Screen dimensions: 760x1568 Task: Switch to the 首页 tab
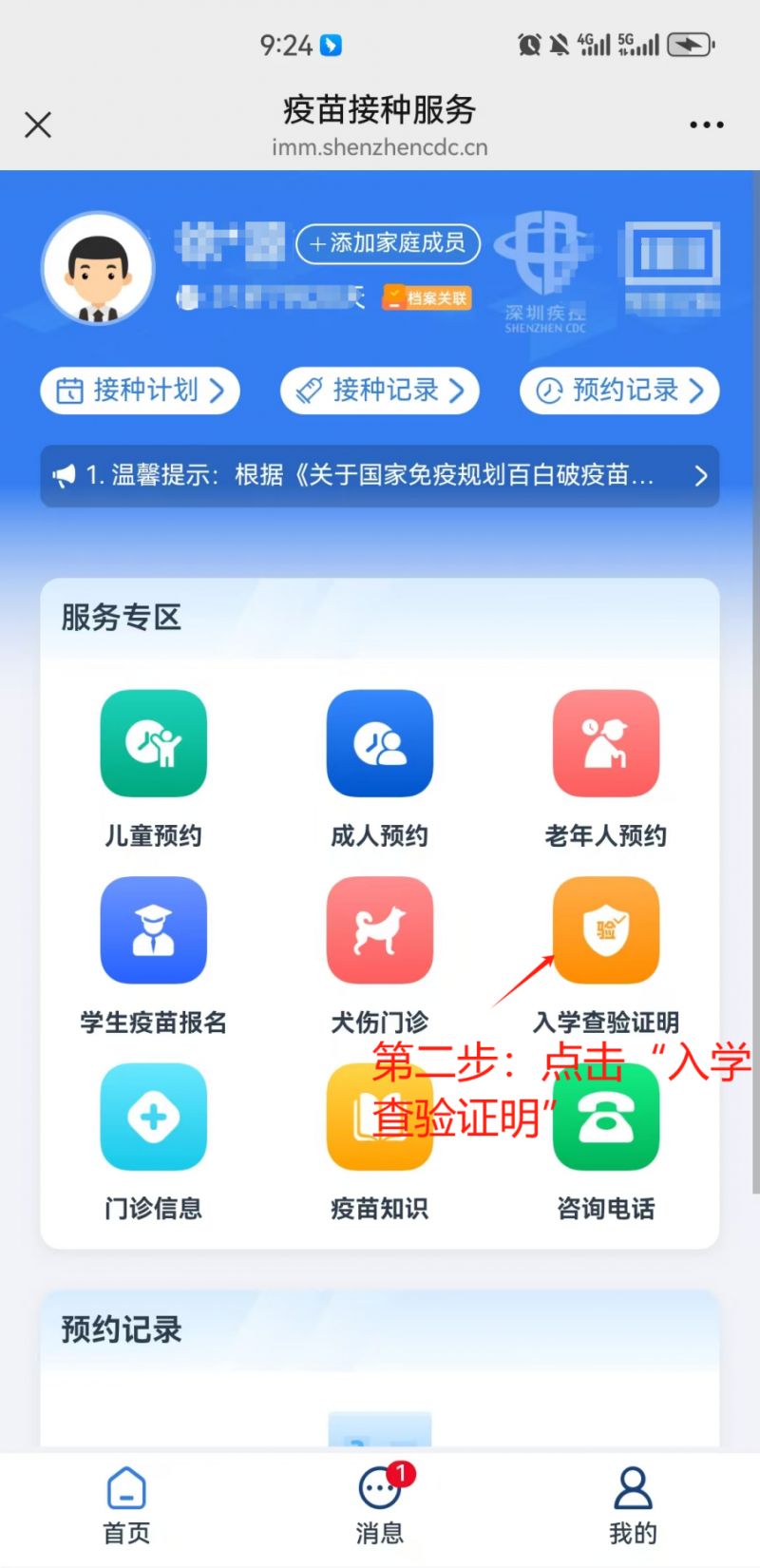click(126, 1505)
